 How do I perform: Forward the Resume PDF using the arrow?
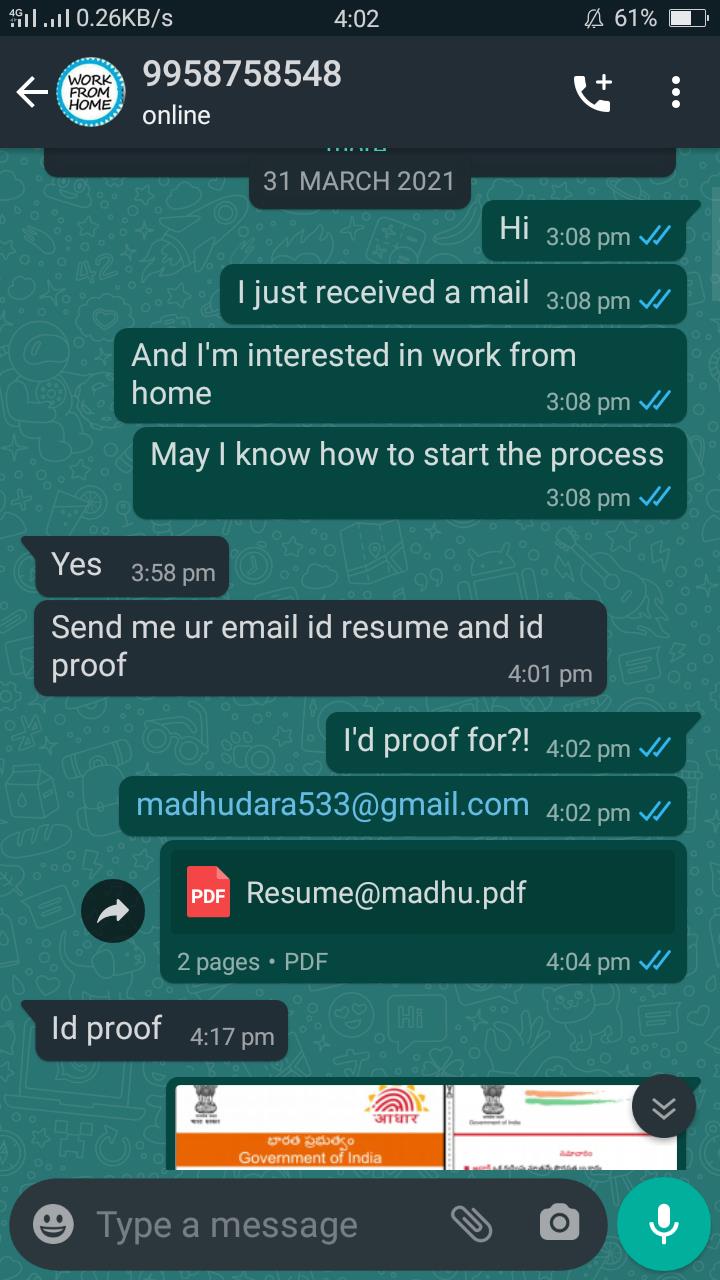[x=113, y=911]
